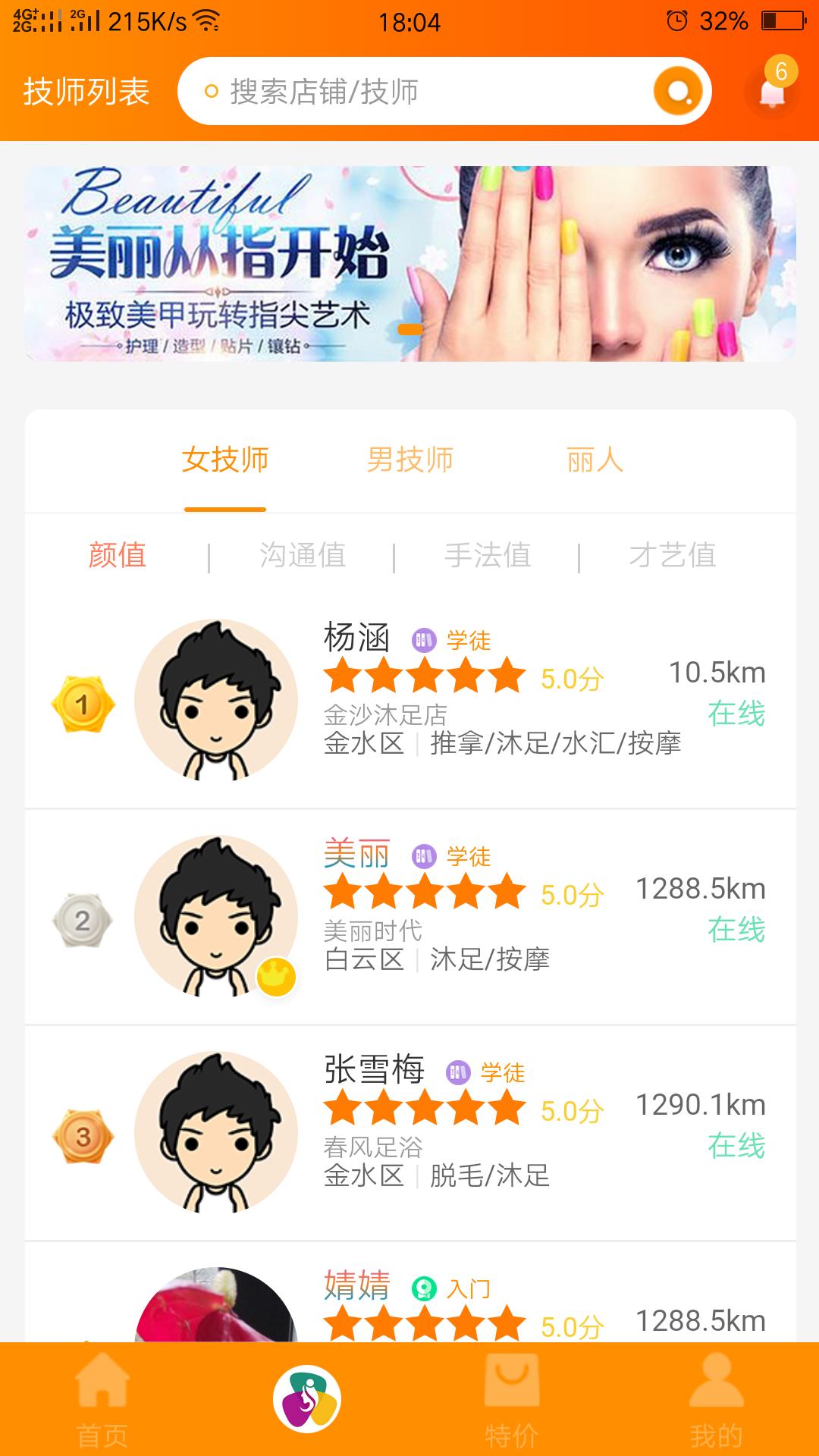
Task: Click the orange search magnifier icon
Action: point(677,91)
